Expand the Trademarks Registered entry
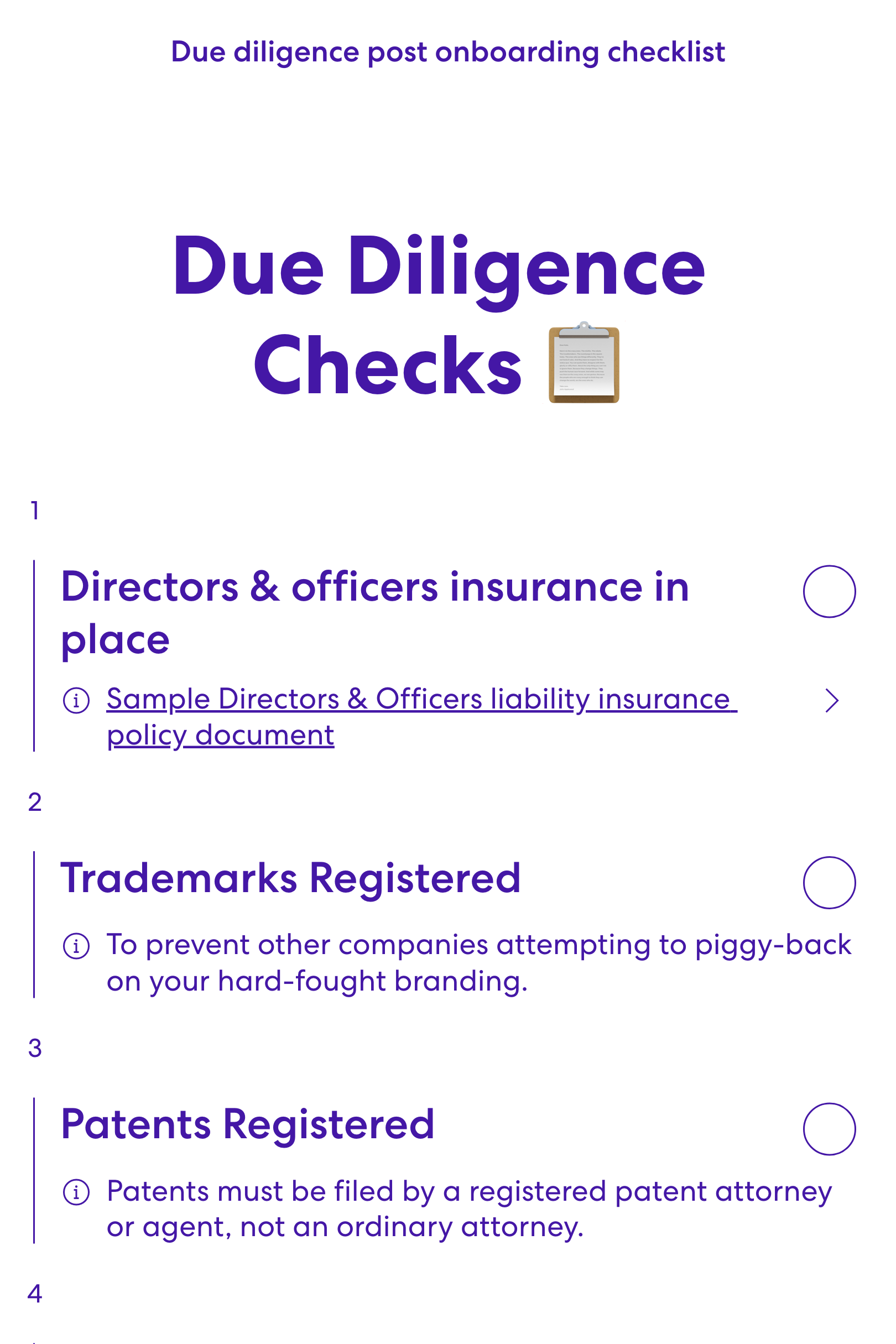 pyautogui.click(x=291, y=880)
